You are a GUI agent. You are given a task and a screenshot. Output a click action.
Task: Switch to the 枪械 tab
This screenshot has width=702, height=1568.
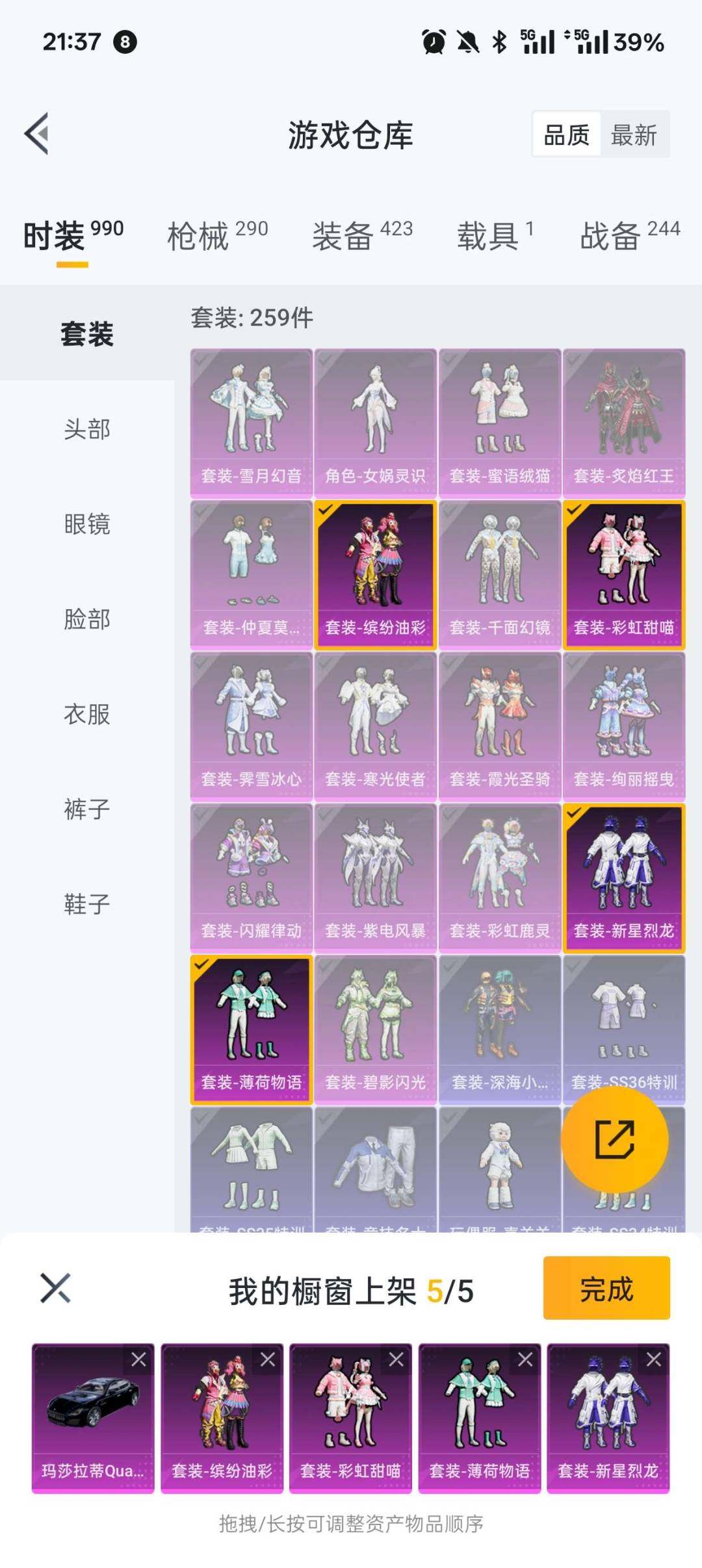point(217,235)
